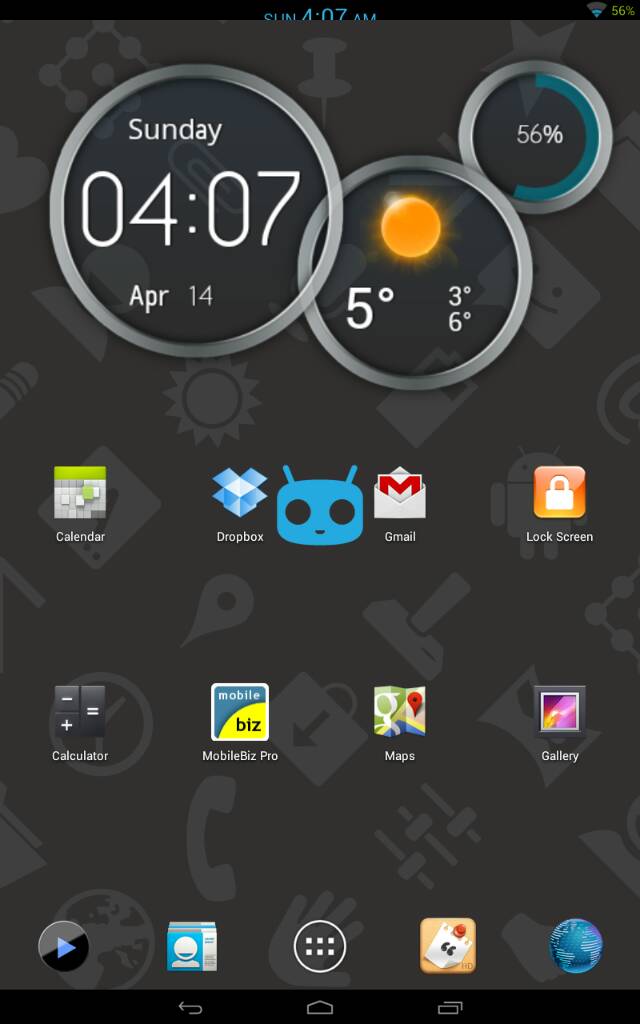Open the Calendar app
The image size is (640, 1024).
click(x=80, y=494)
